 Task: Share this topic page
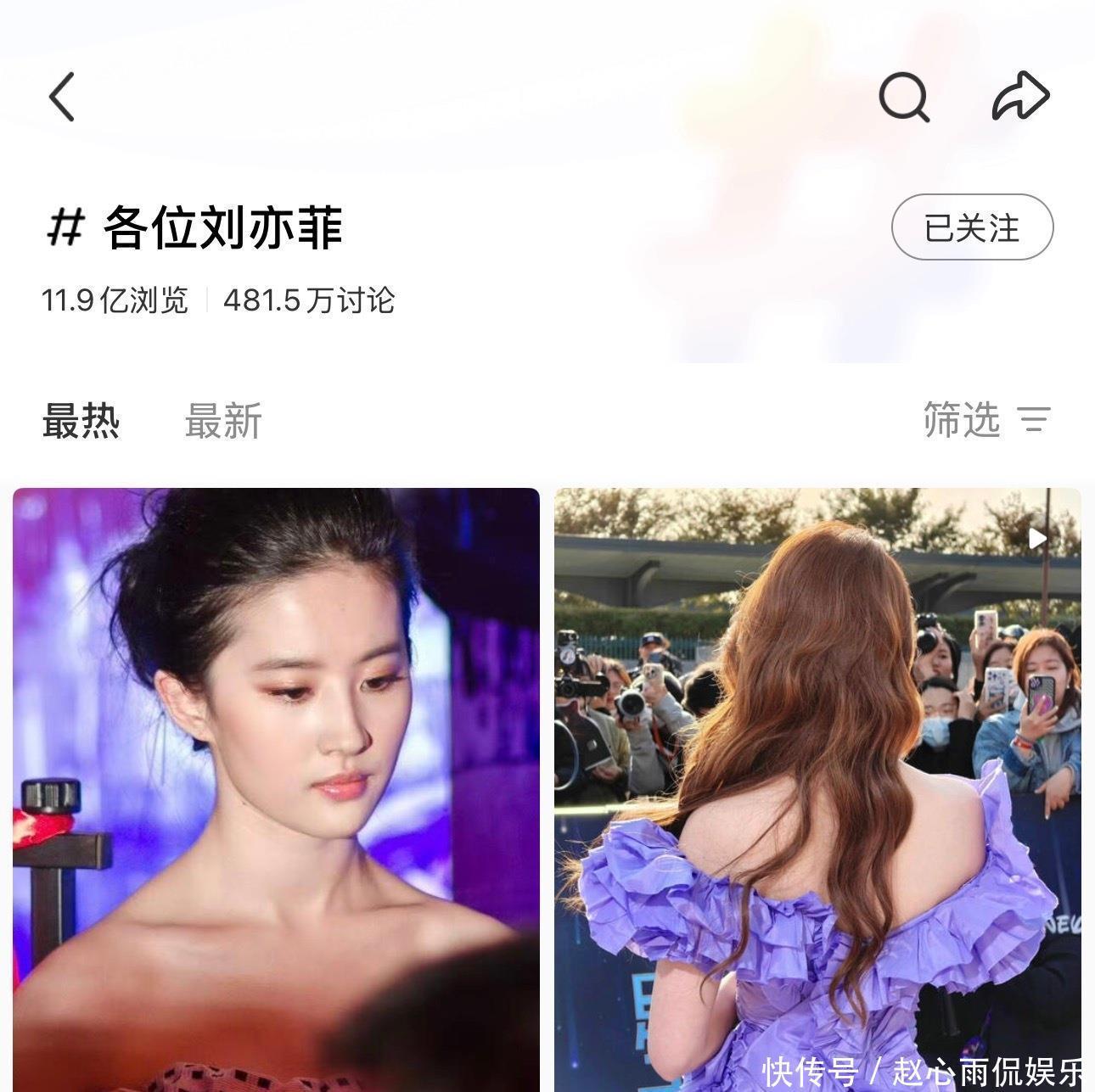(1021, 96)
